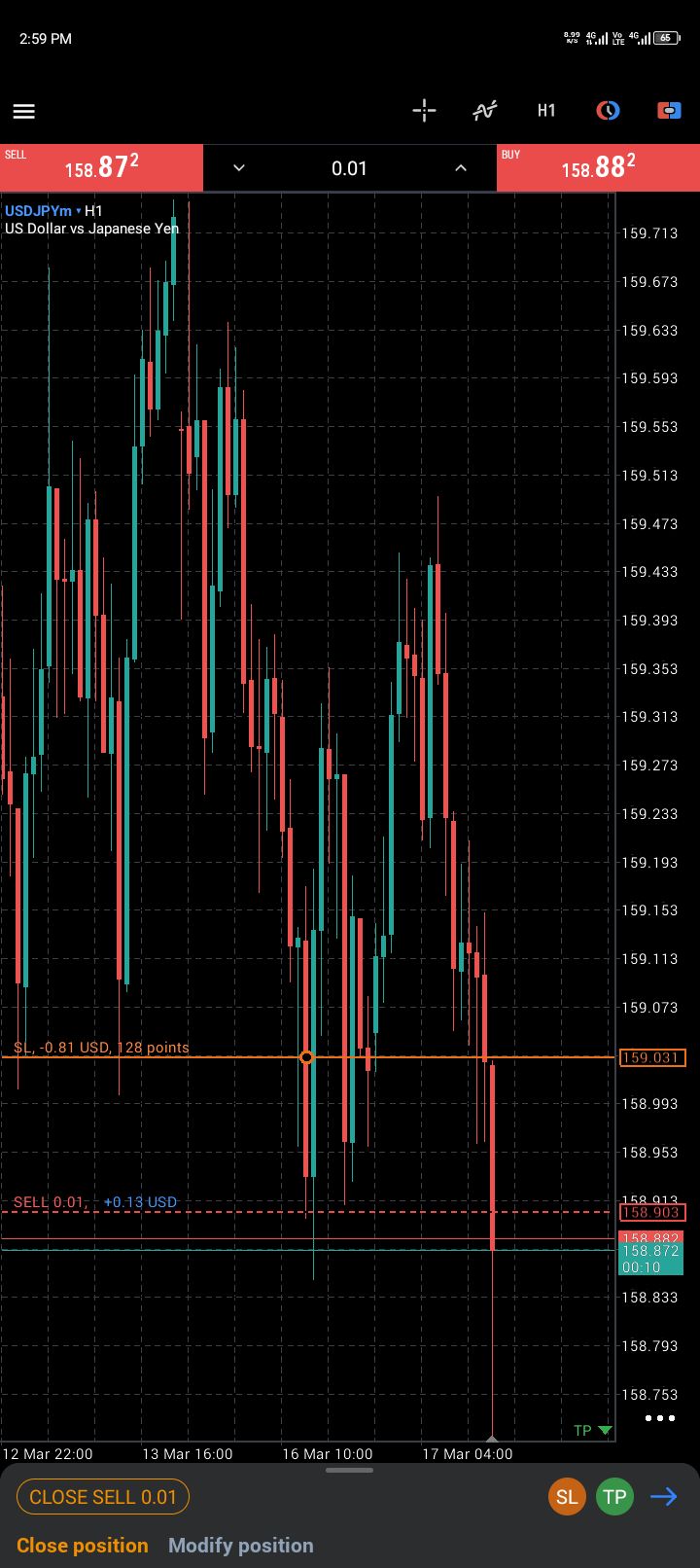Open the hamburger menu

pos(24,111)
